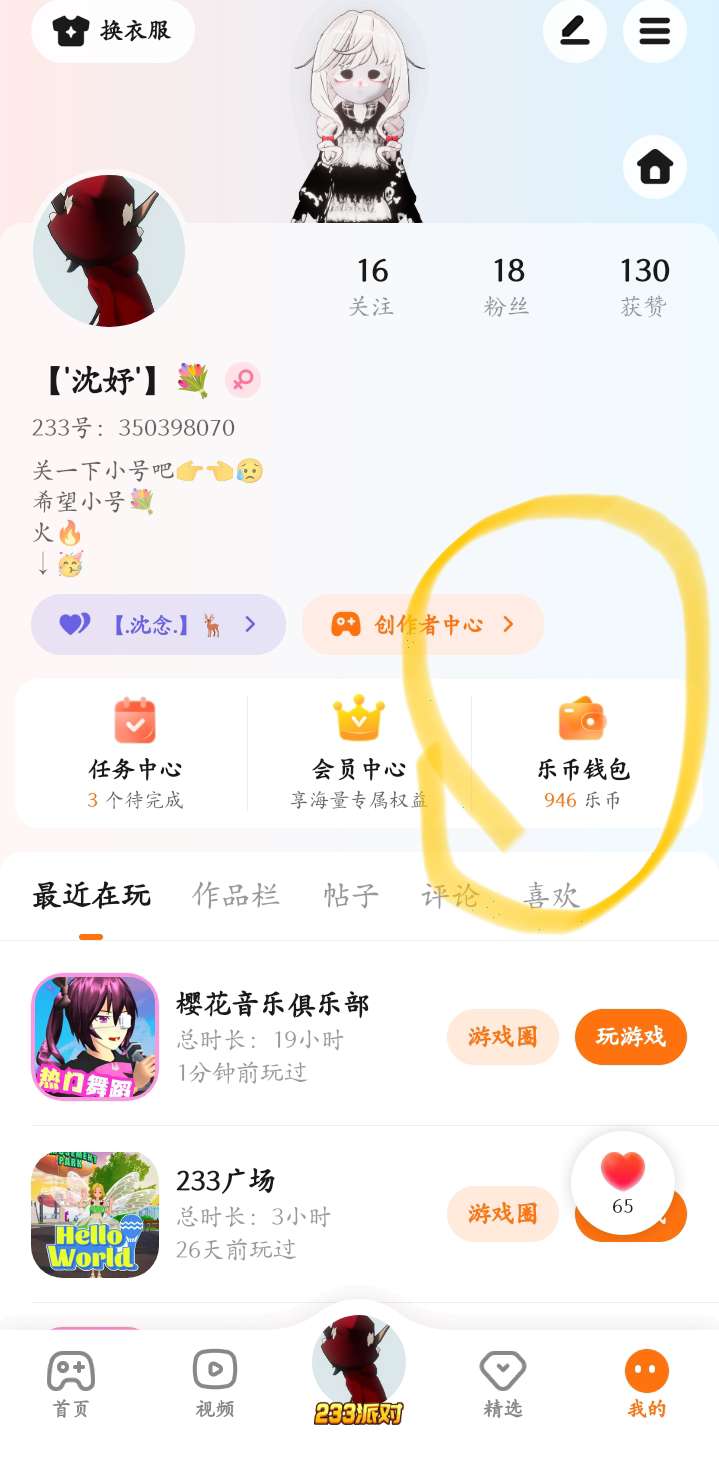Open 游戏圈 for 233广场
Screen dimensions: 719x1477
(x=503, y=1214)
